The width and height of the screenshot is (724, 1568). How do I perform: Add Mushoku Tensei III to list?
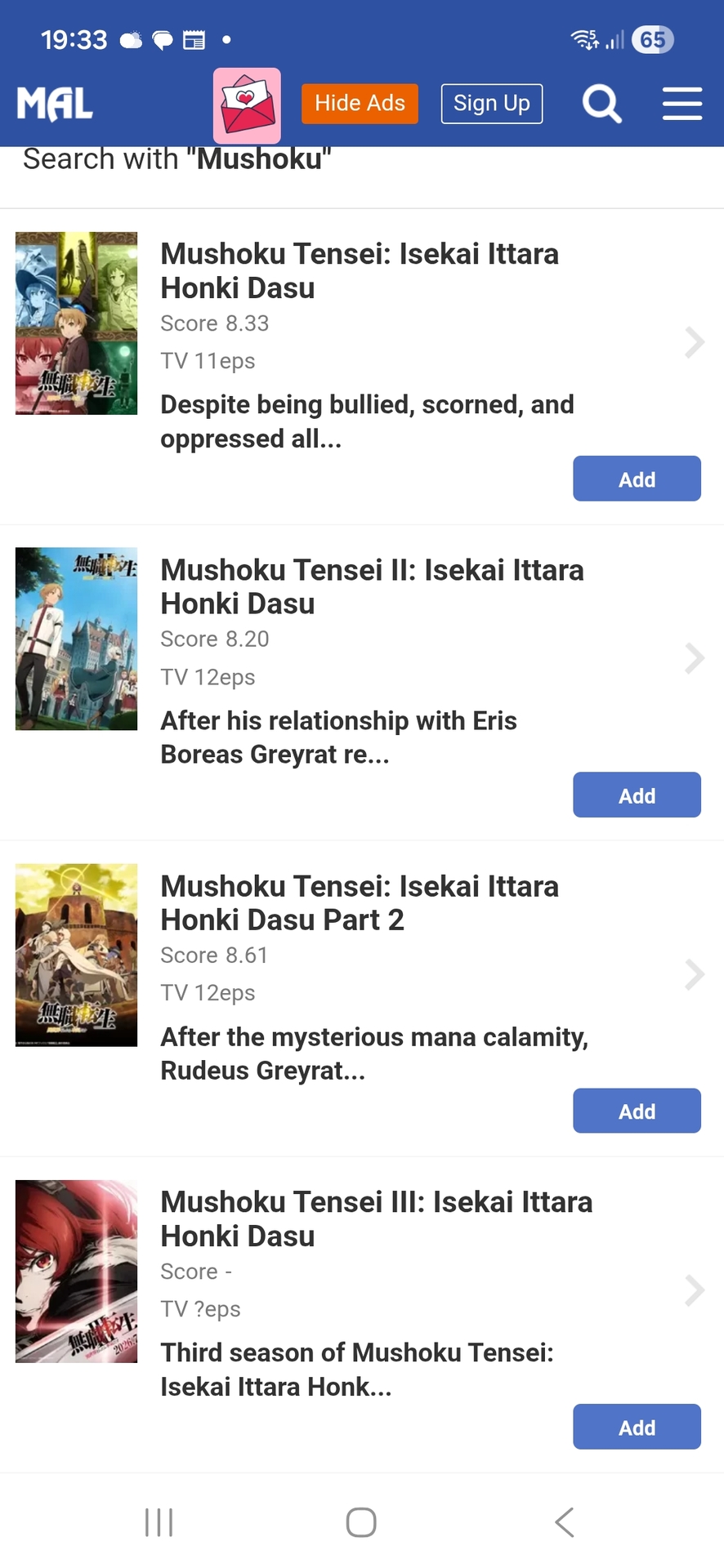[x=636, y=1428]
